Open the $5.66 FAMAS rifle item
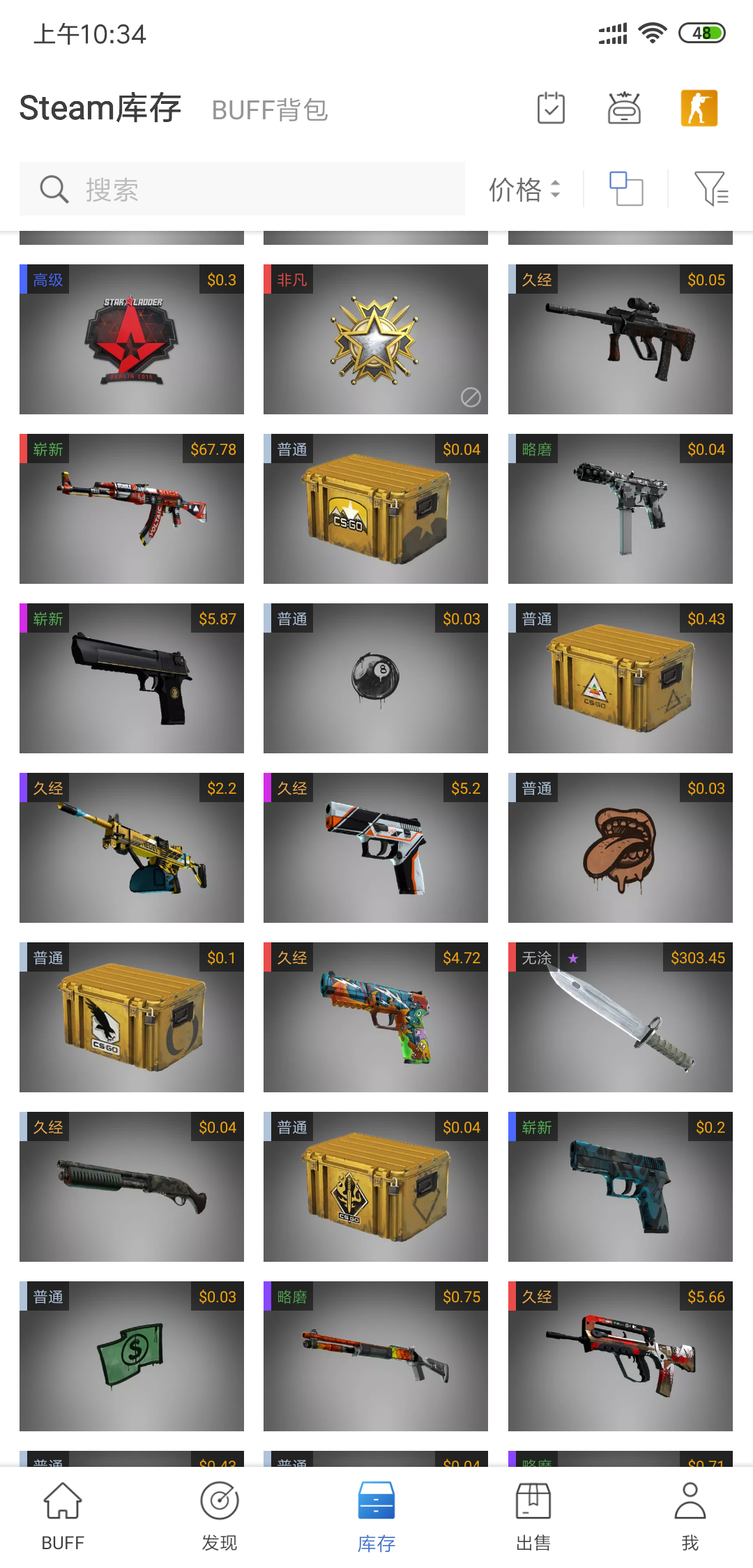Image resolution: width=753 pixels, height=1568 pixels. click(620, 1356)
